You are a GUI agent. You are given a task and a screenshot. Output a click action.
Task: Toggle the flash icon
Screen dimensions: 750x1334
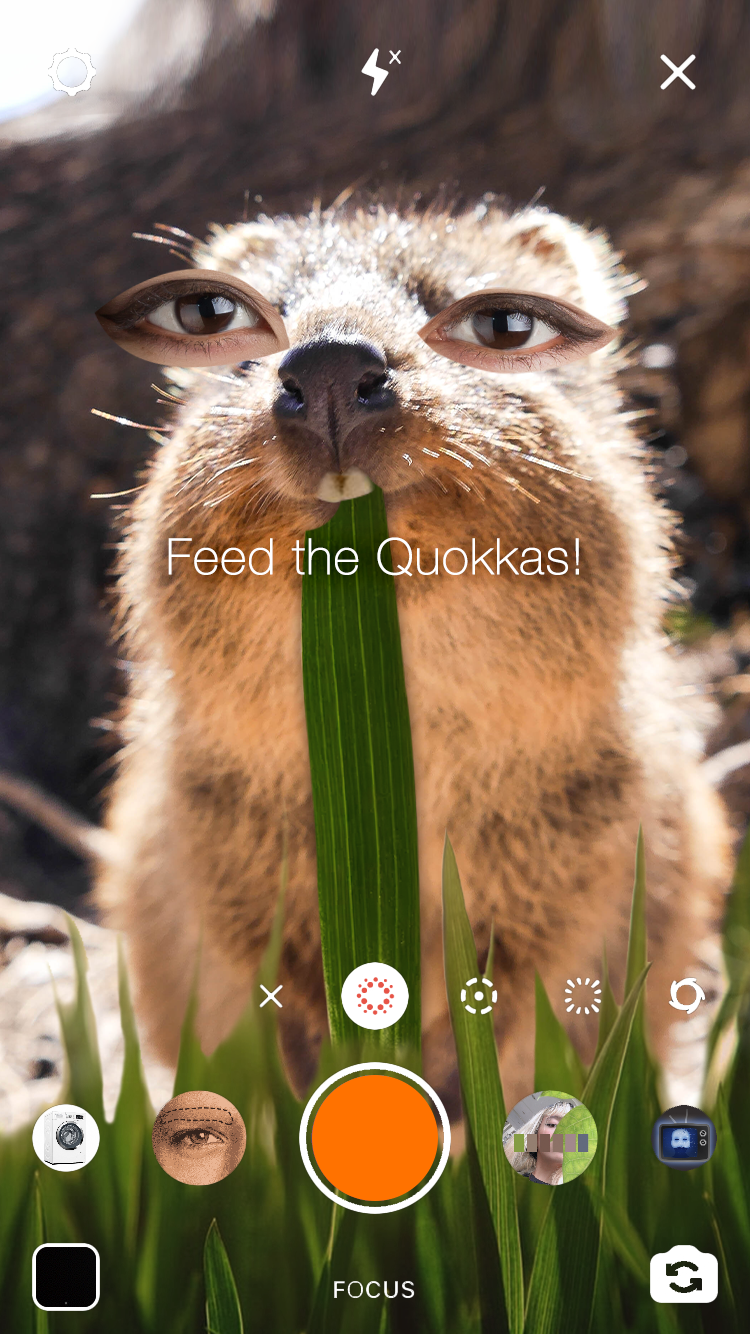(x=377, y=72)
